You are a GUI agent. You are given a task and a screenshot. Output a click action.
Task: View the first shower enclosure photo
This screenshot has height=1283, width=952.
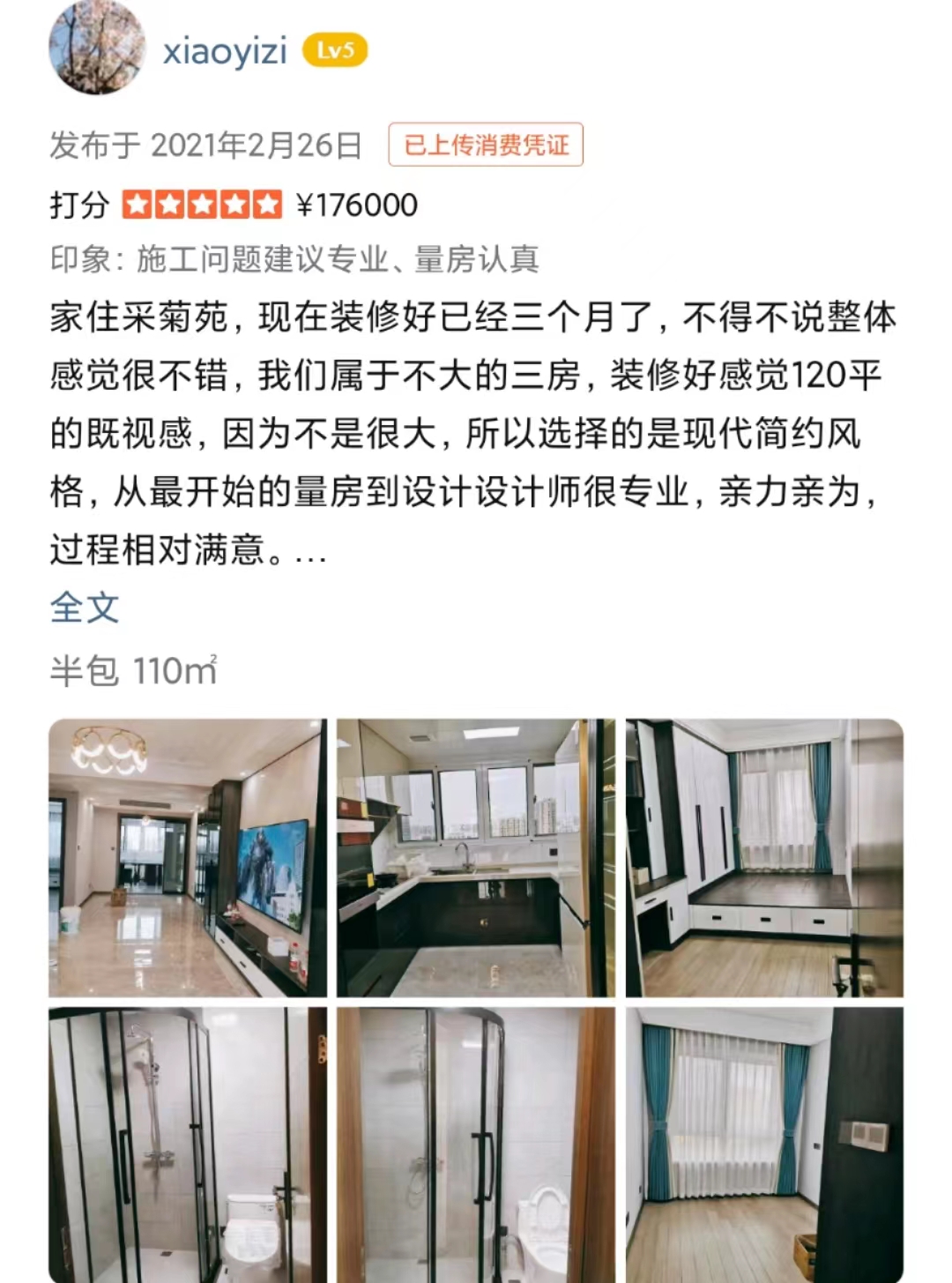(x=187, y=1145)
